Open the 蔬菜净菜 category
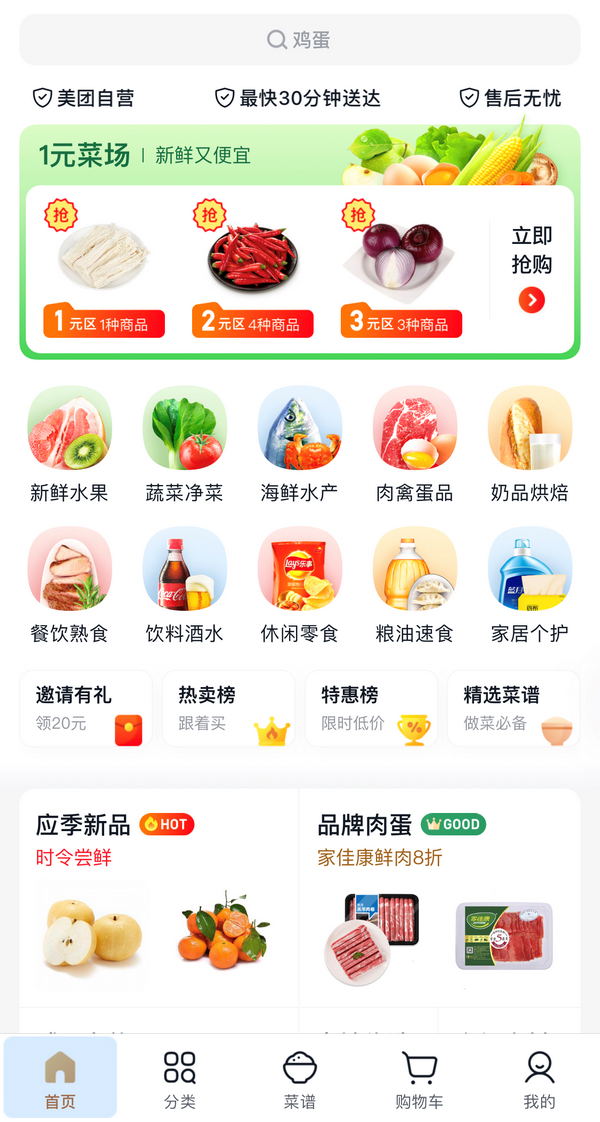The image size is (600, 1122). click(x=184, y=444)
